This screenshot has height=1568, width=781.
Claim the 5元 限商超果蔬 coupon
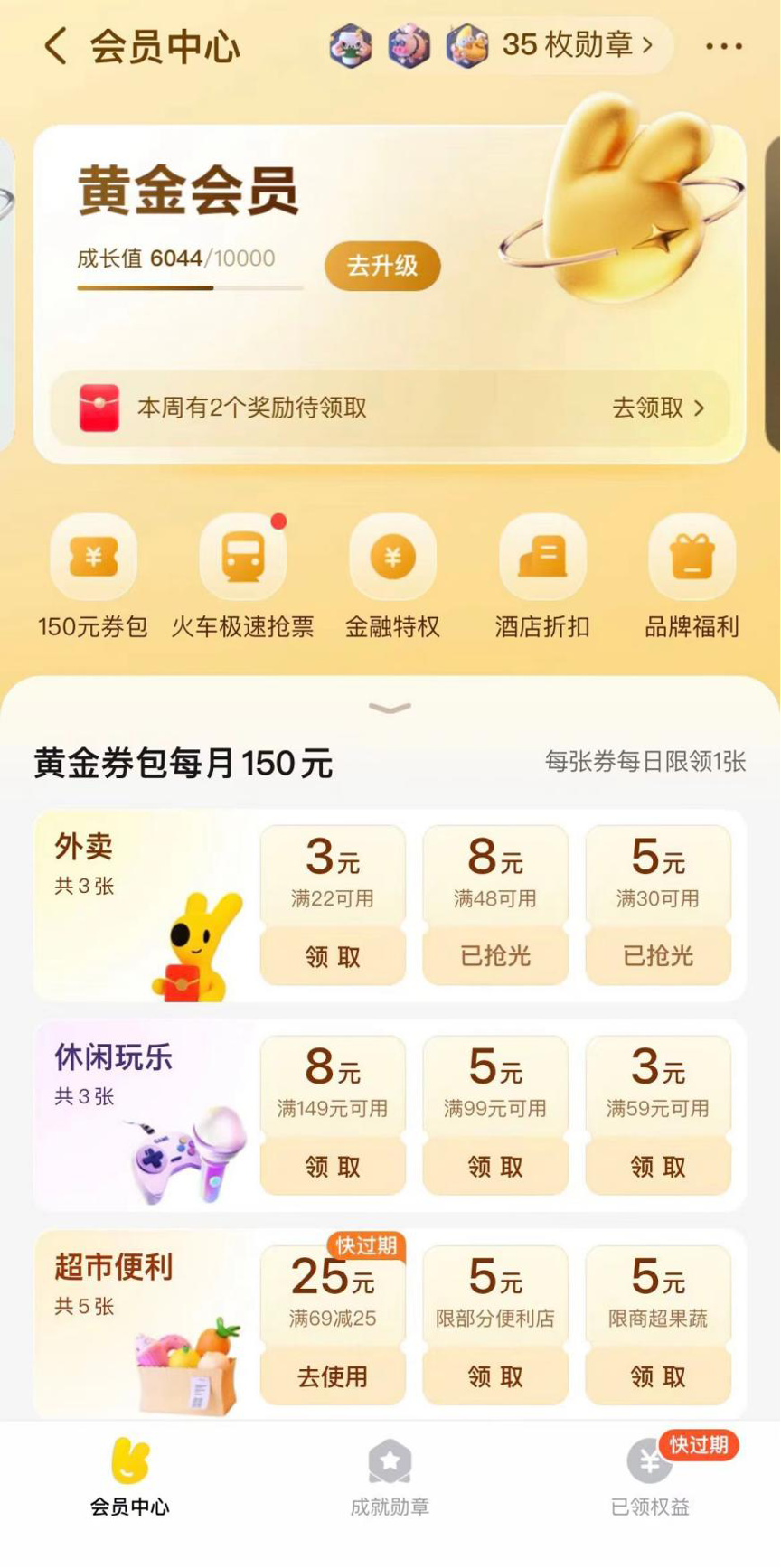coord(658,1376)
